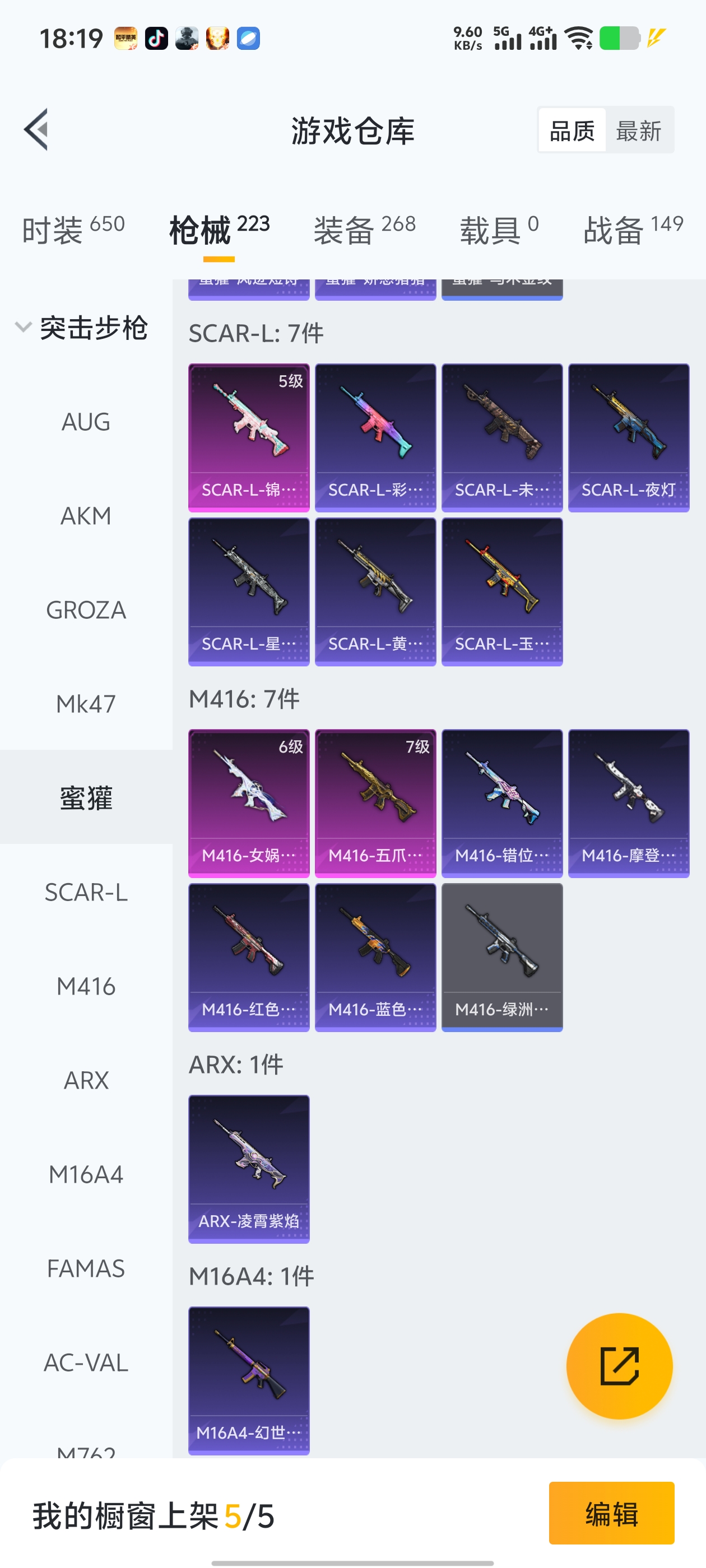Select AUG in the weapon list

click(86, 422)
